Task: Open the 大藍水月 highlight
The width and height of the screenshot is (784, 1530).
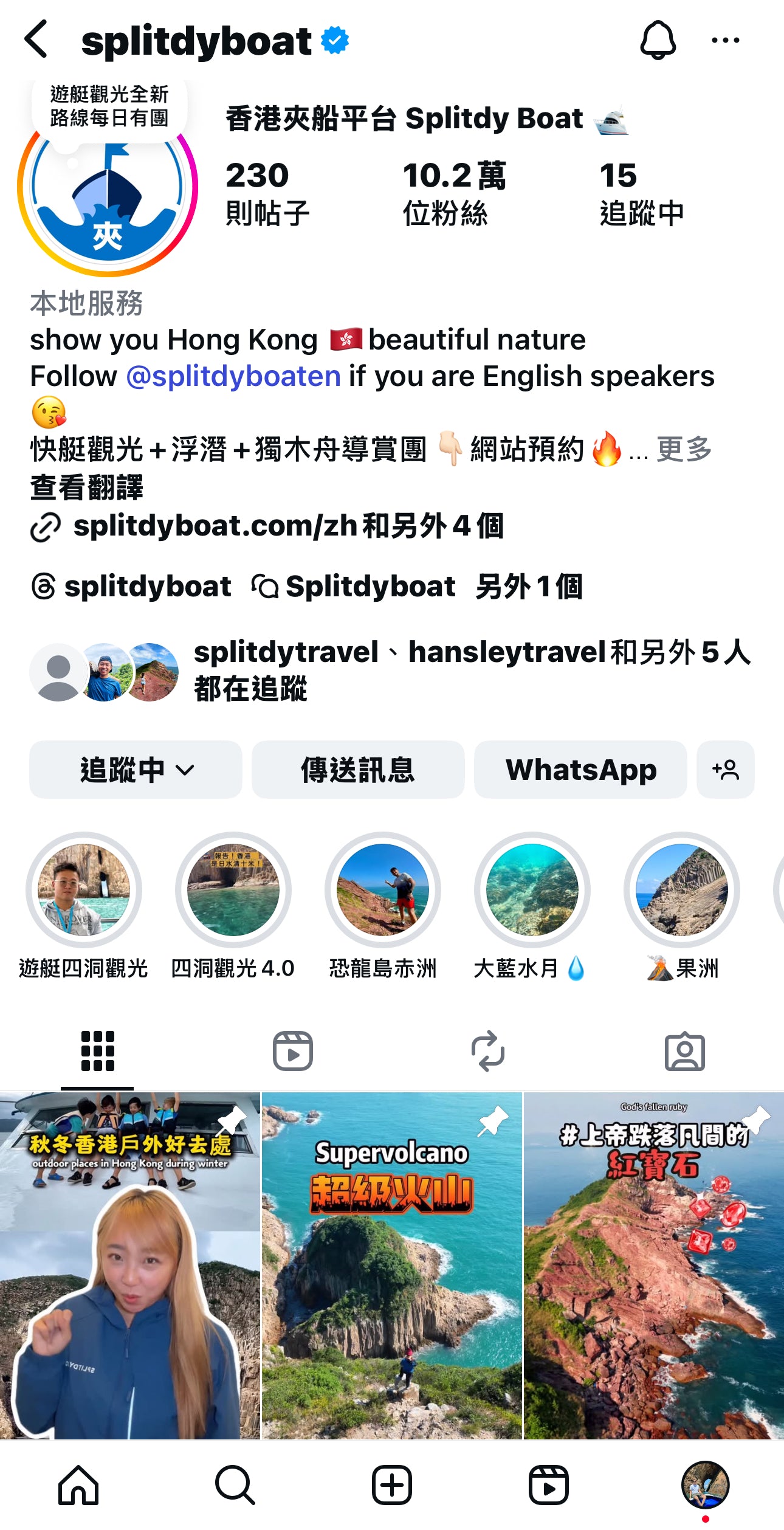Action: click(532, 891)
